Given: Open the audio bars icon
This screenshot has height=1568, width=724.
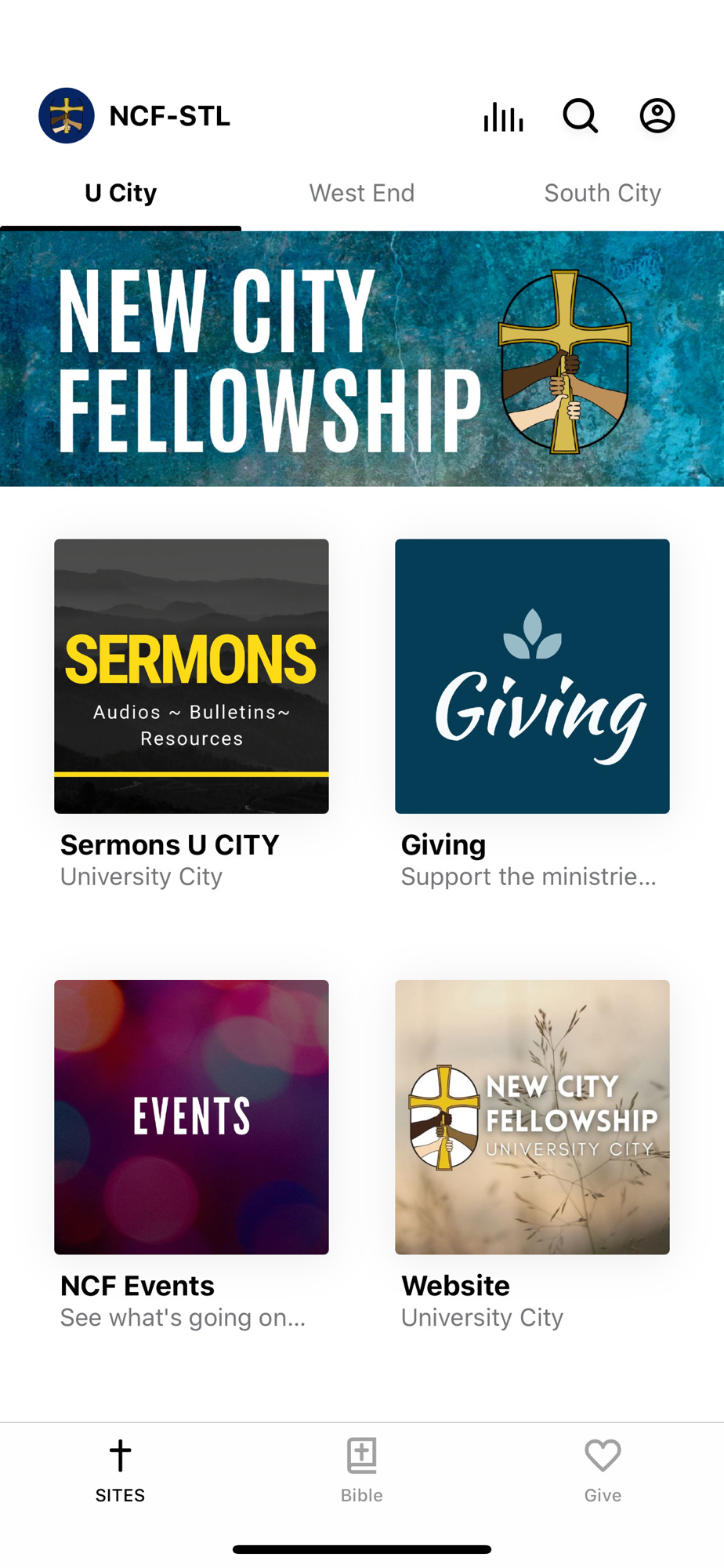Looking at the screenshot, I should 503,116.
